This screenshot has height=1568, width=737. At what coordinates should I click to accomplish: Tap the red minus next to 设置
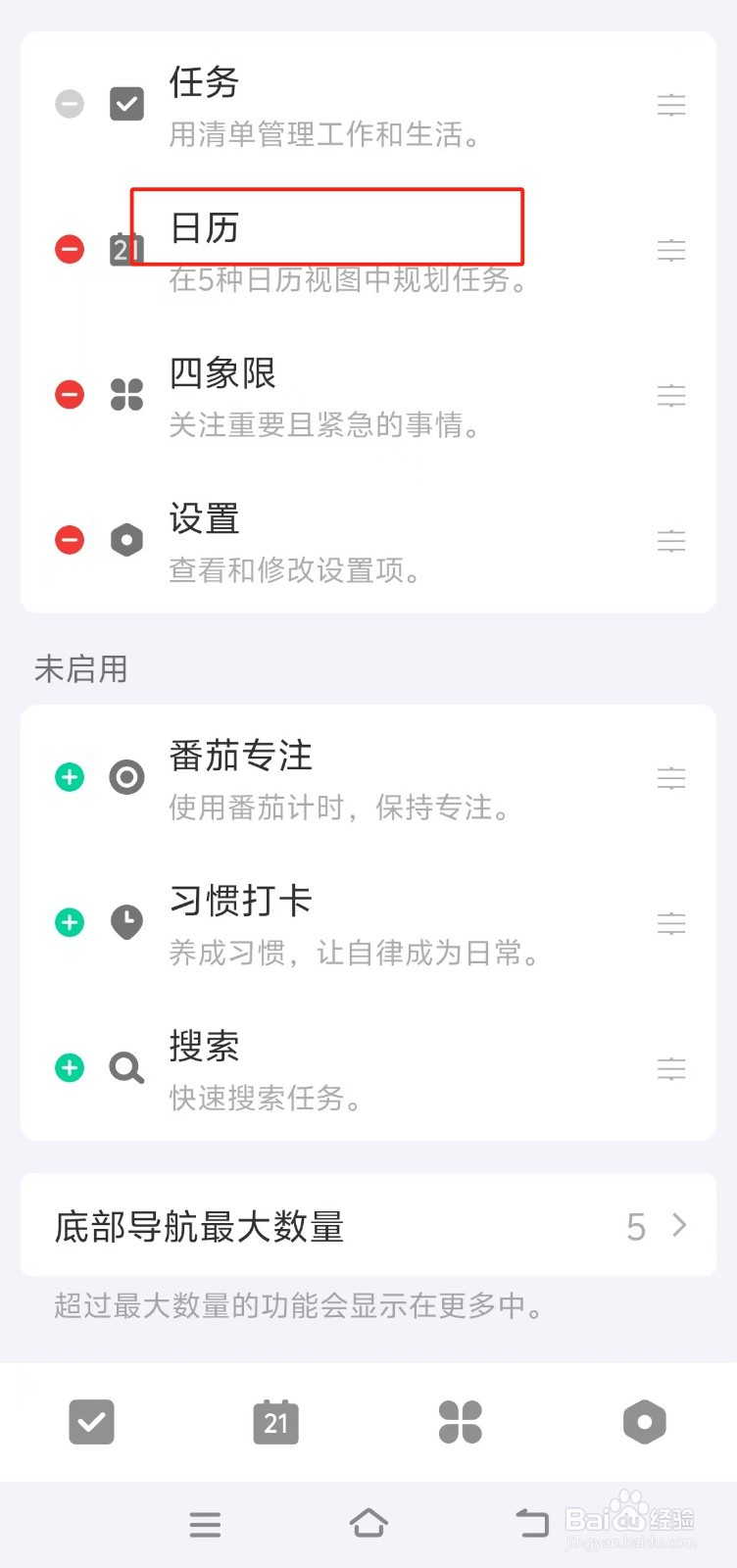pos(70,540)
